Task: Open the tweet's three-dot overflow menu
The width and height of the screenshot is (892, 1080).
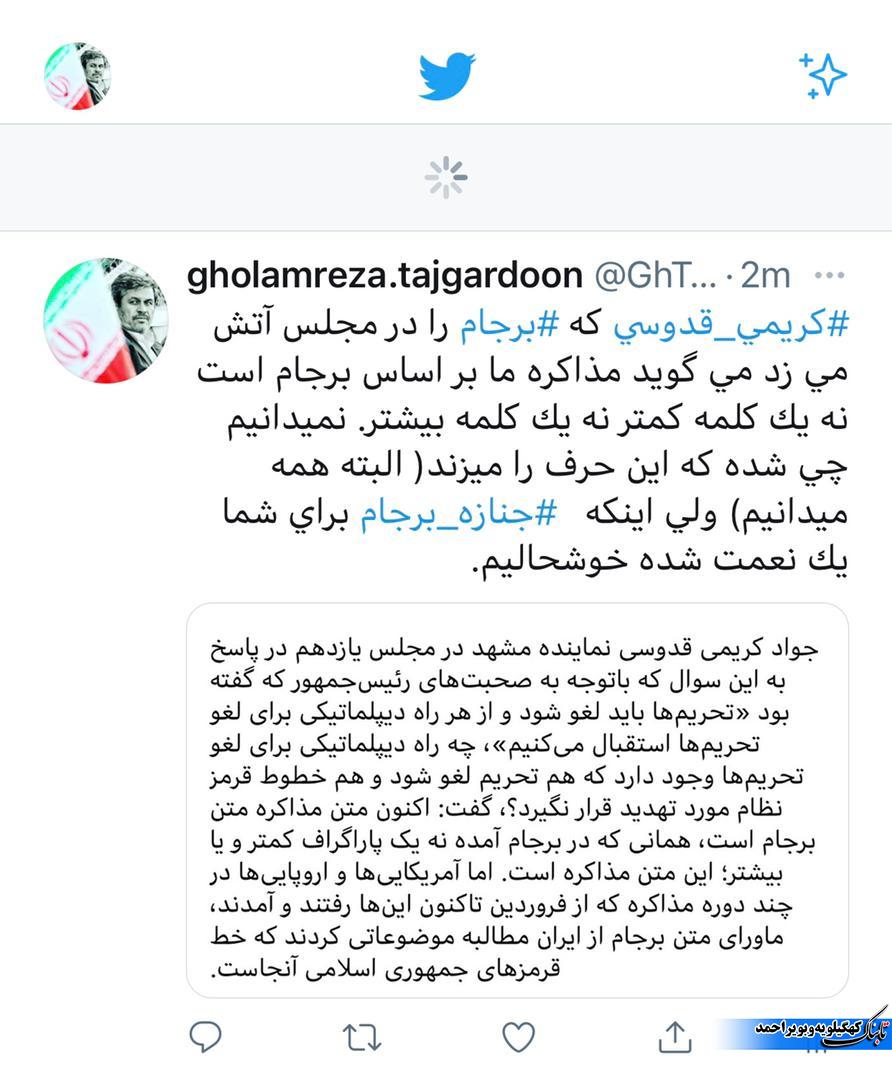Action: tap(830, 275)
